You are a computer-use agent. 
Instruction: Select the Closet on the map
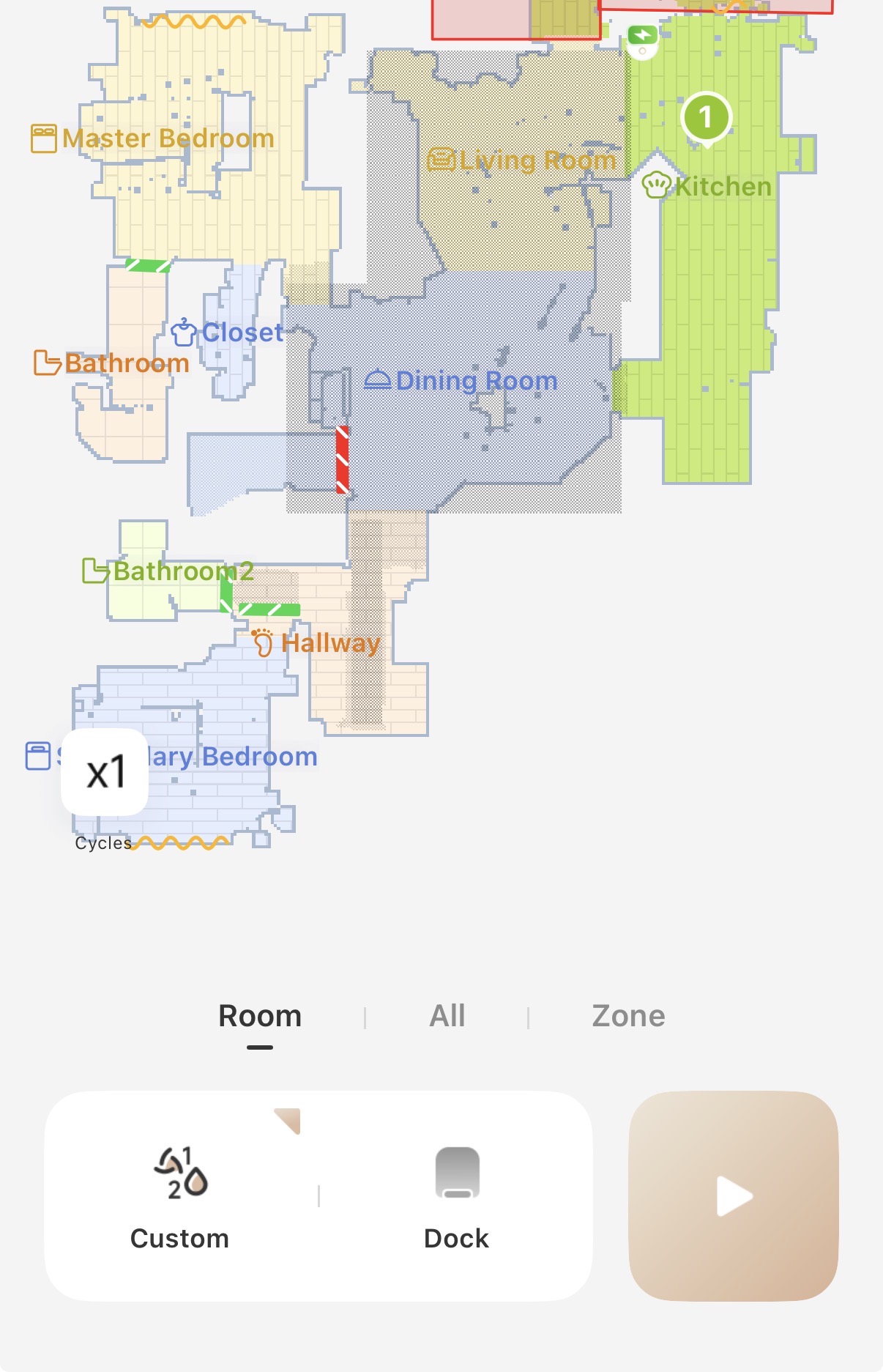(x=241, y=333)
